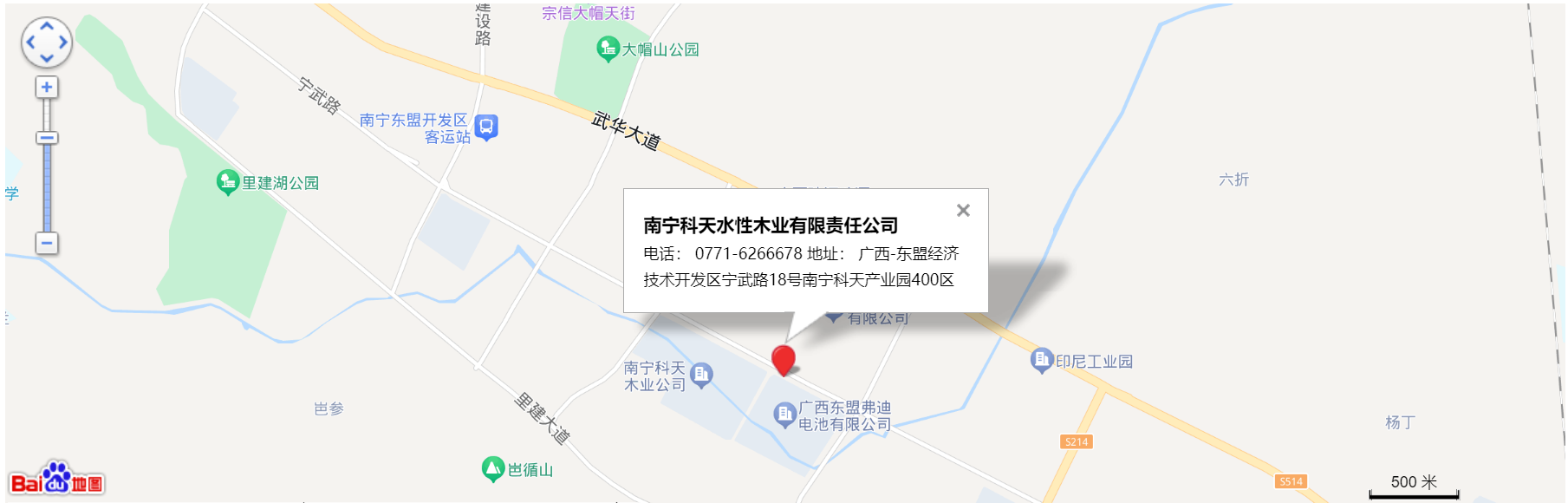The width and height of the screenshot is (1568, 503).
Task: Open 里建湖公园 park marker
Action: [228, 182]
